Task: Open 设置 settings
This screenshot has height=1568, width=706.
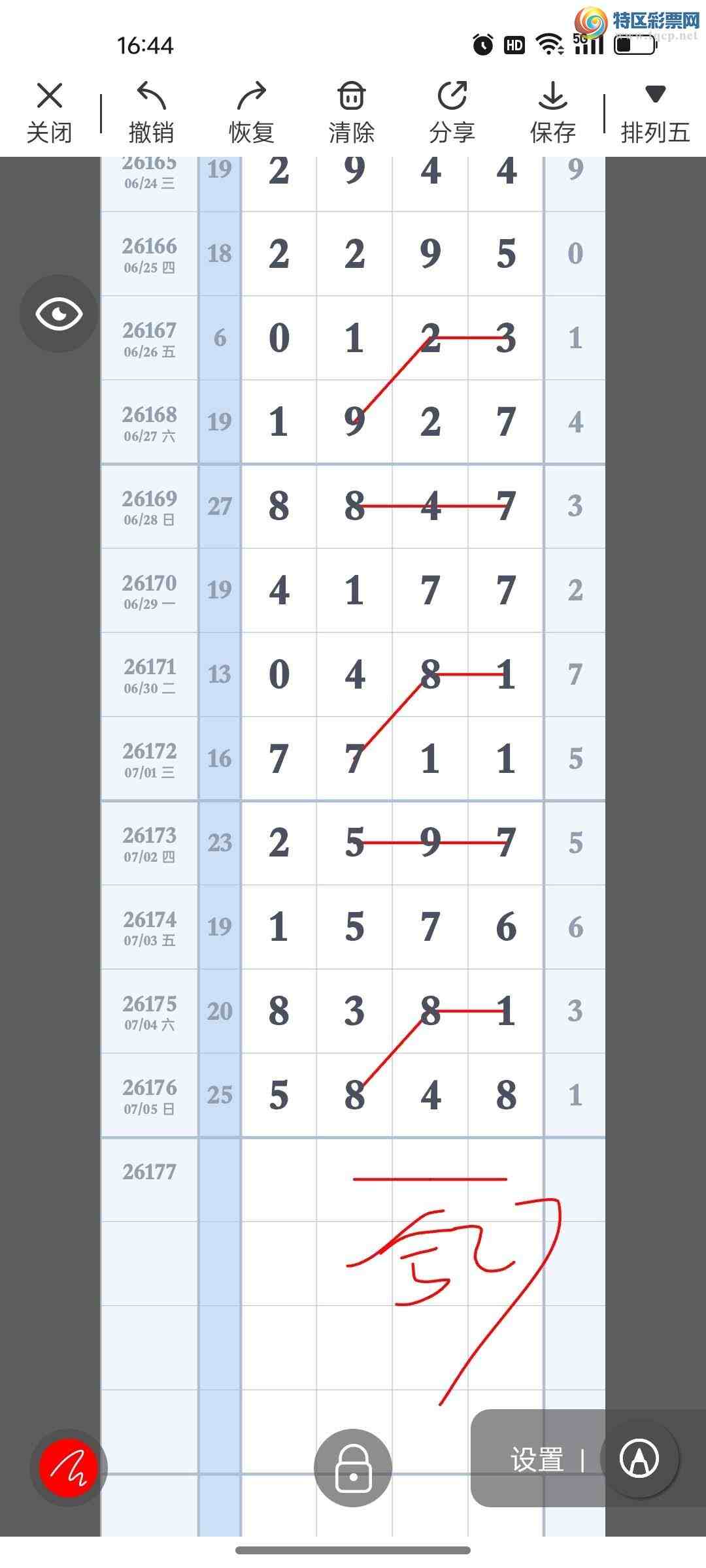Action: (x=537, y=1459)
